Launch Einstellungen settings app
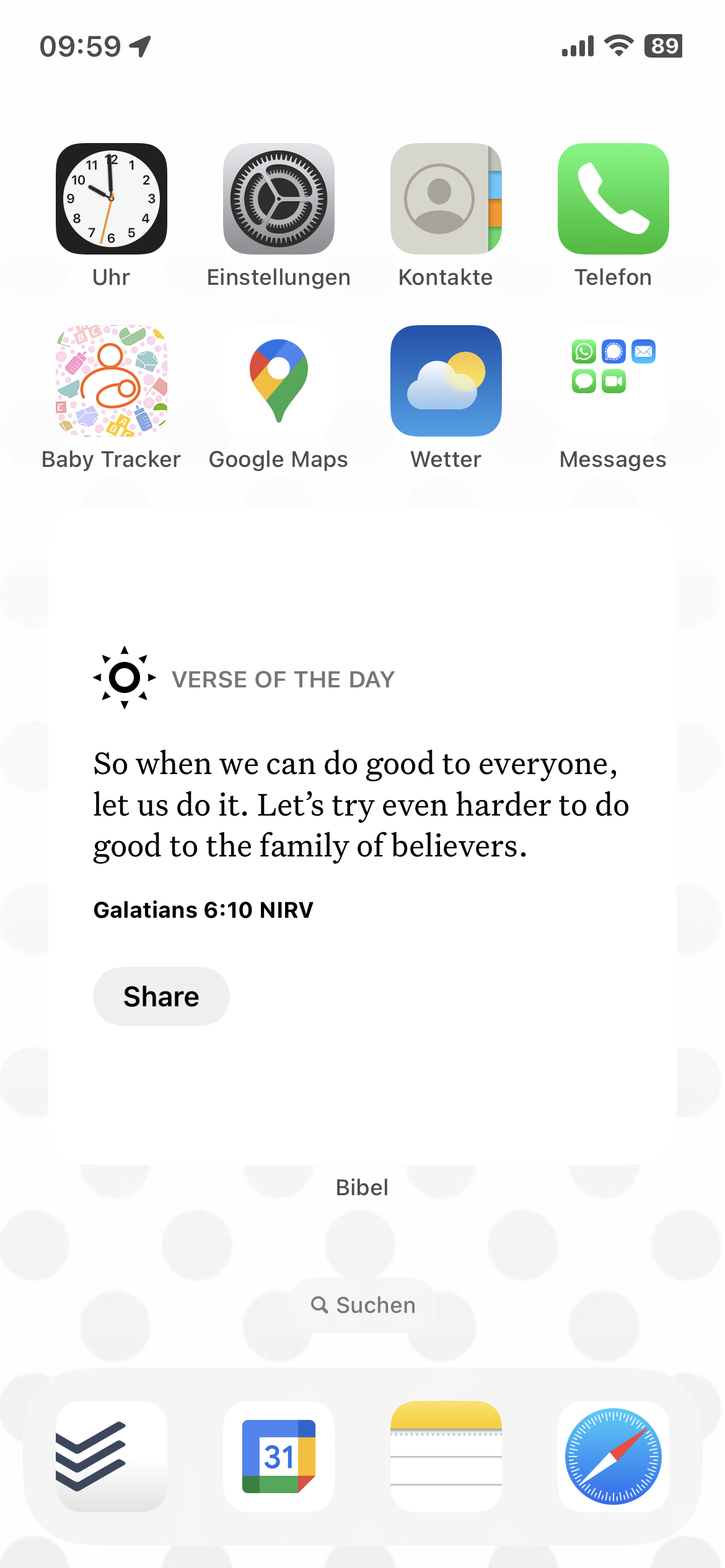Viewport: 725px width, 1568px height. pyautogui.click(x=279, y=199)
